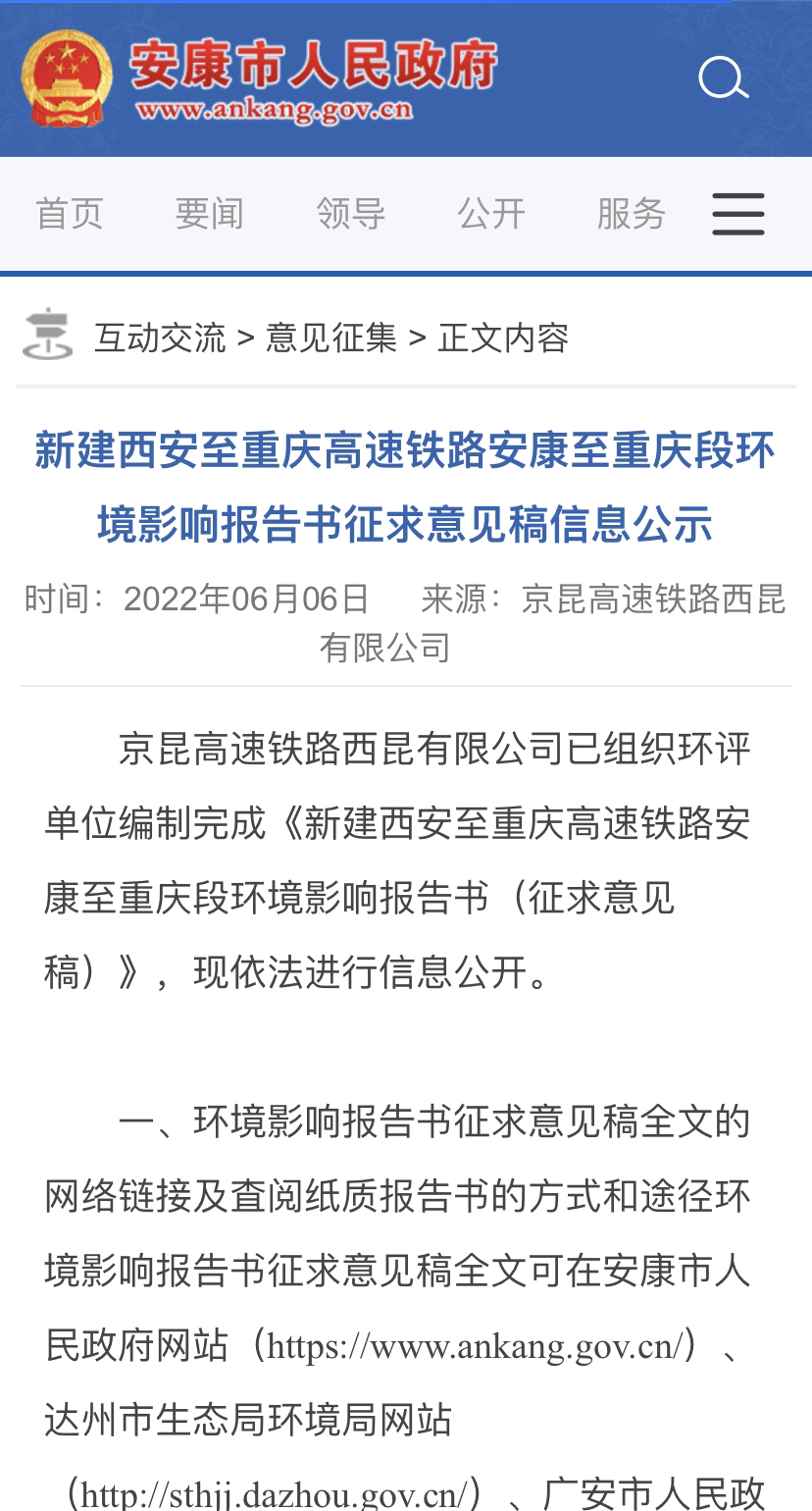Go back to 意见征集 breadcrumb
Viewport: 812px width, 1511px height.
[x=331, y=338]
